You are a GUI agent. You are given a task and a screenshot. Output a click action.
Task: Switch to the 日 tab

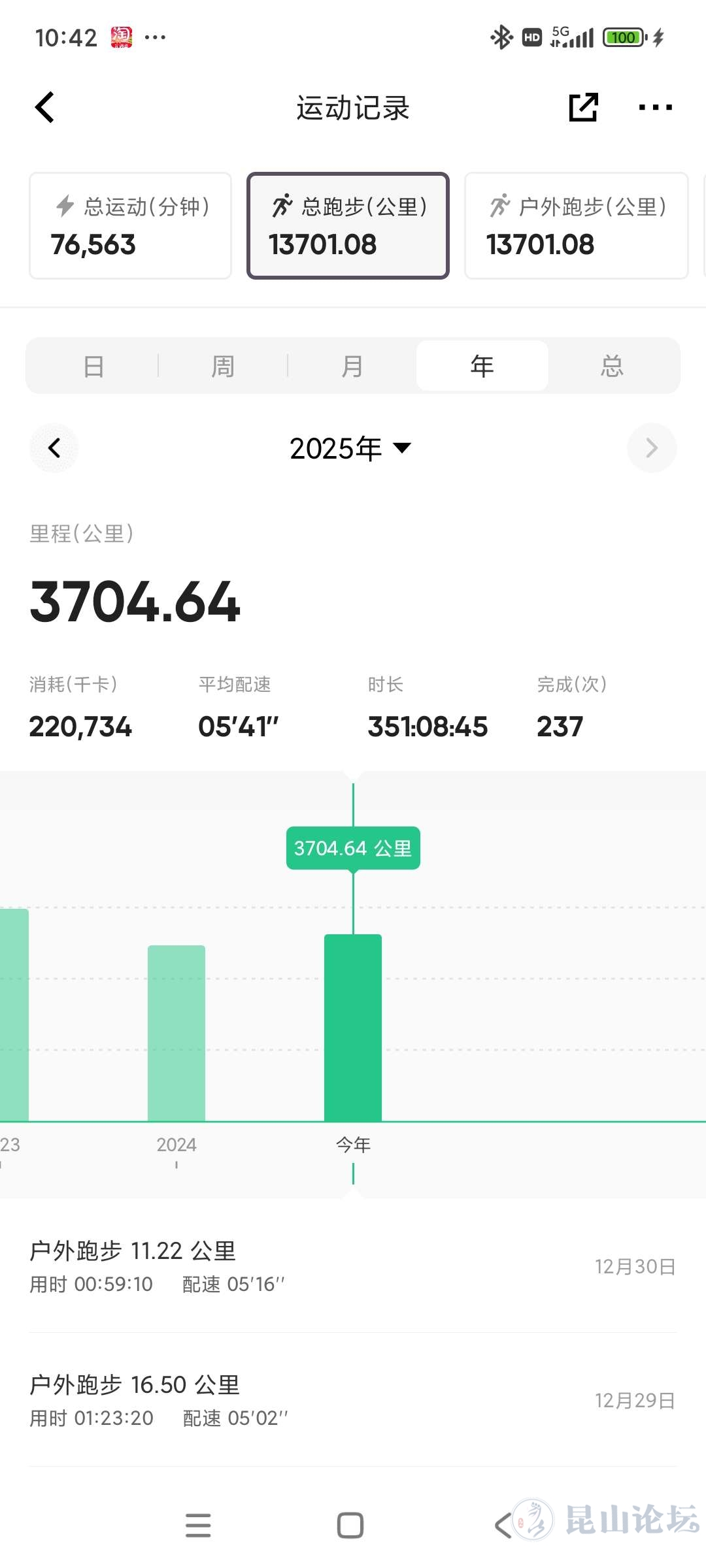tap(93, 366)
